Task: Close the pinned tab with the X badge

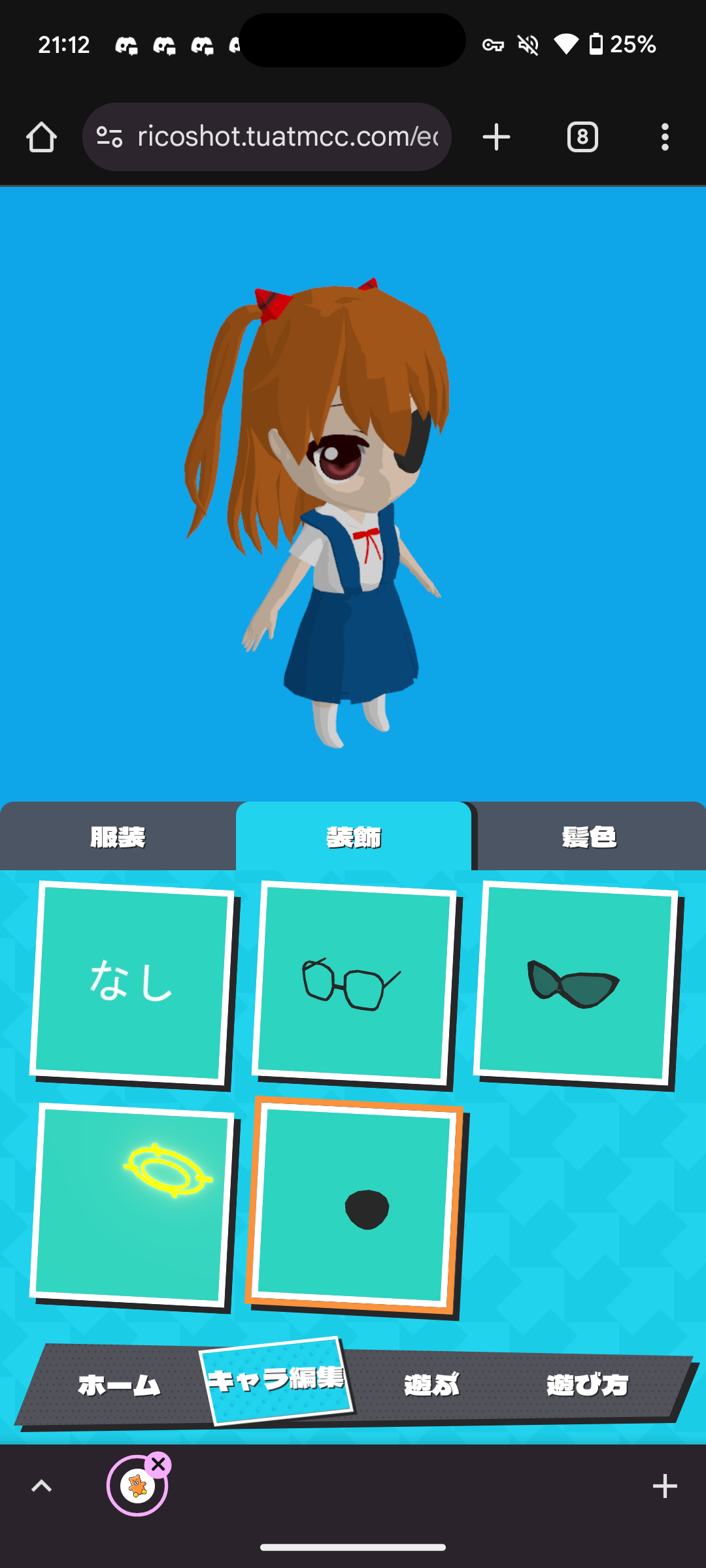Action: point(158,1465)
